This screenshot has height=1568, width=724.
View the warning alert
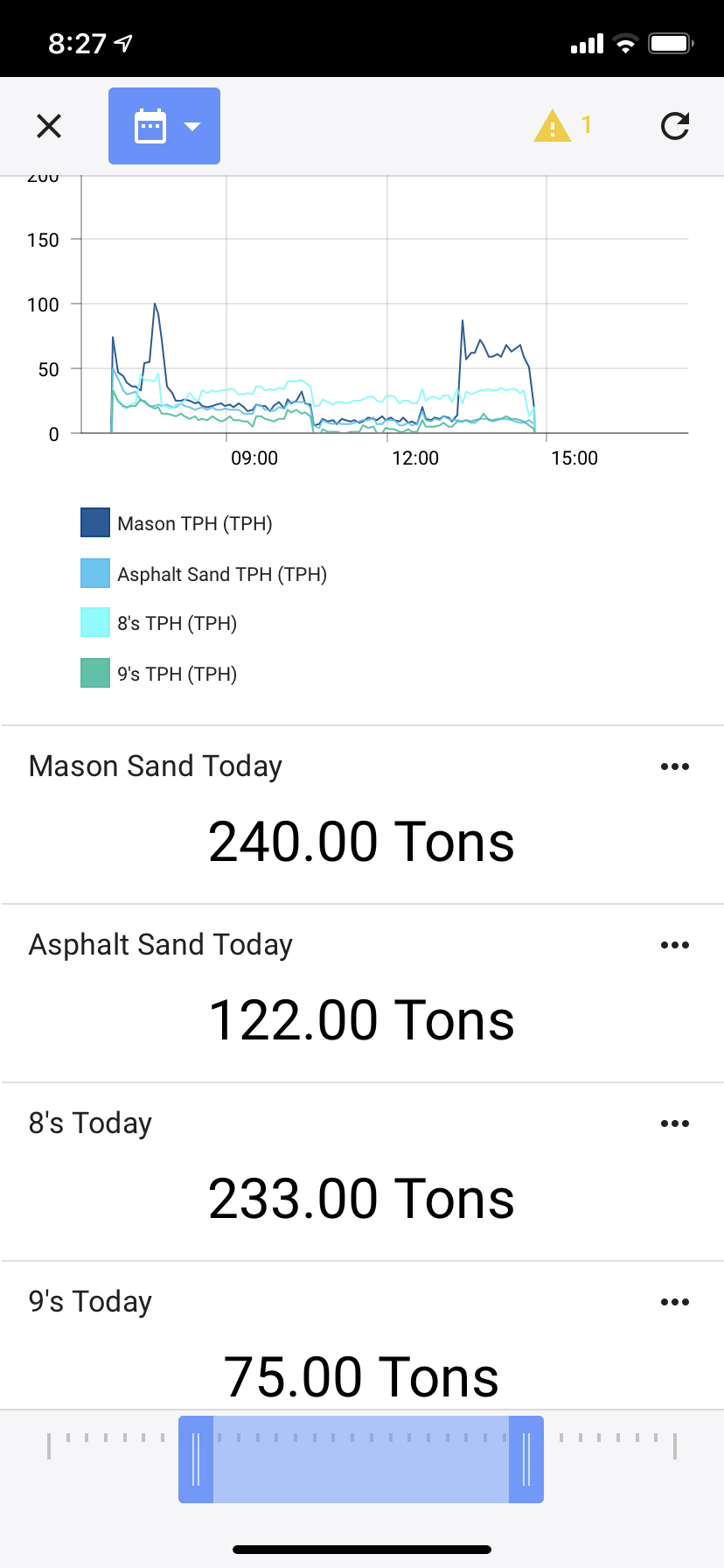(x=563, y=126)
